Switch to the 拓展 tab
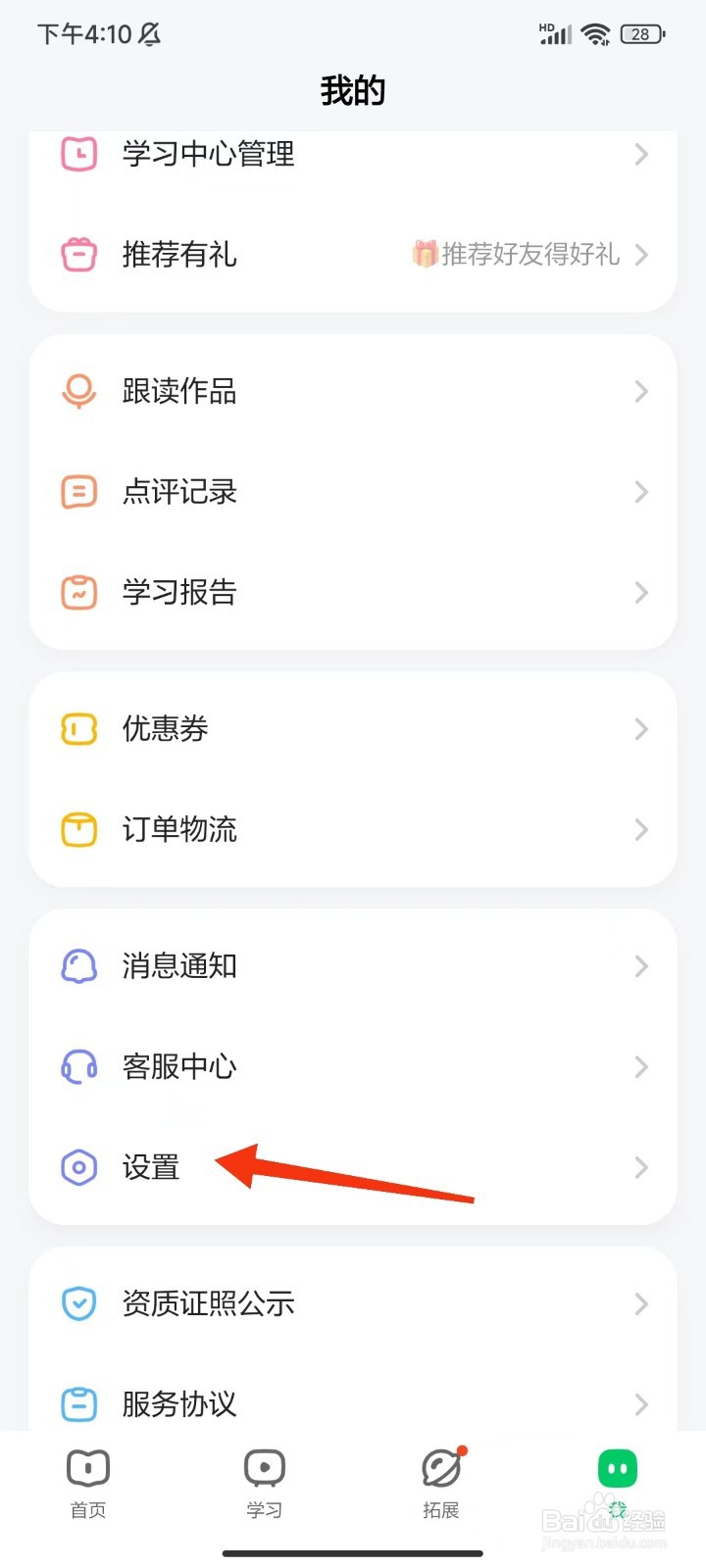This screenshot has width=706, height=1568. [x=441, y=1483]
